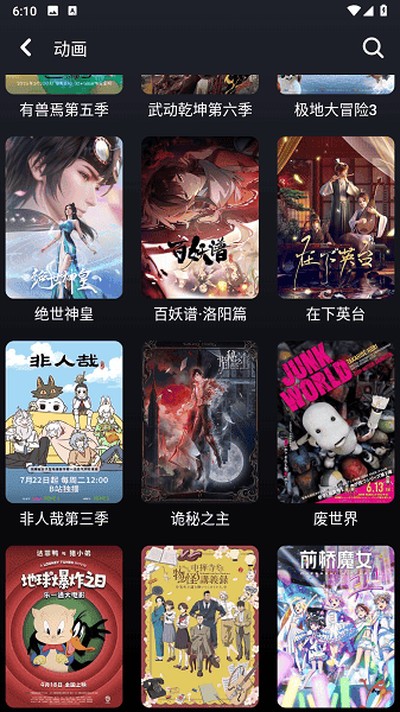Screen dimensions: 400x712
Task: Select the 前桥魔女 poster
Action: point(336,627)
